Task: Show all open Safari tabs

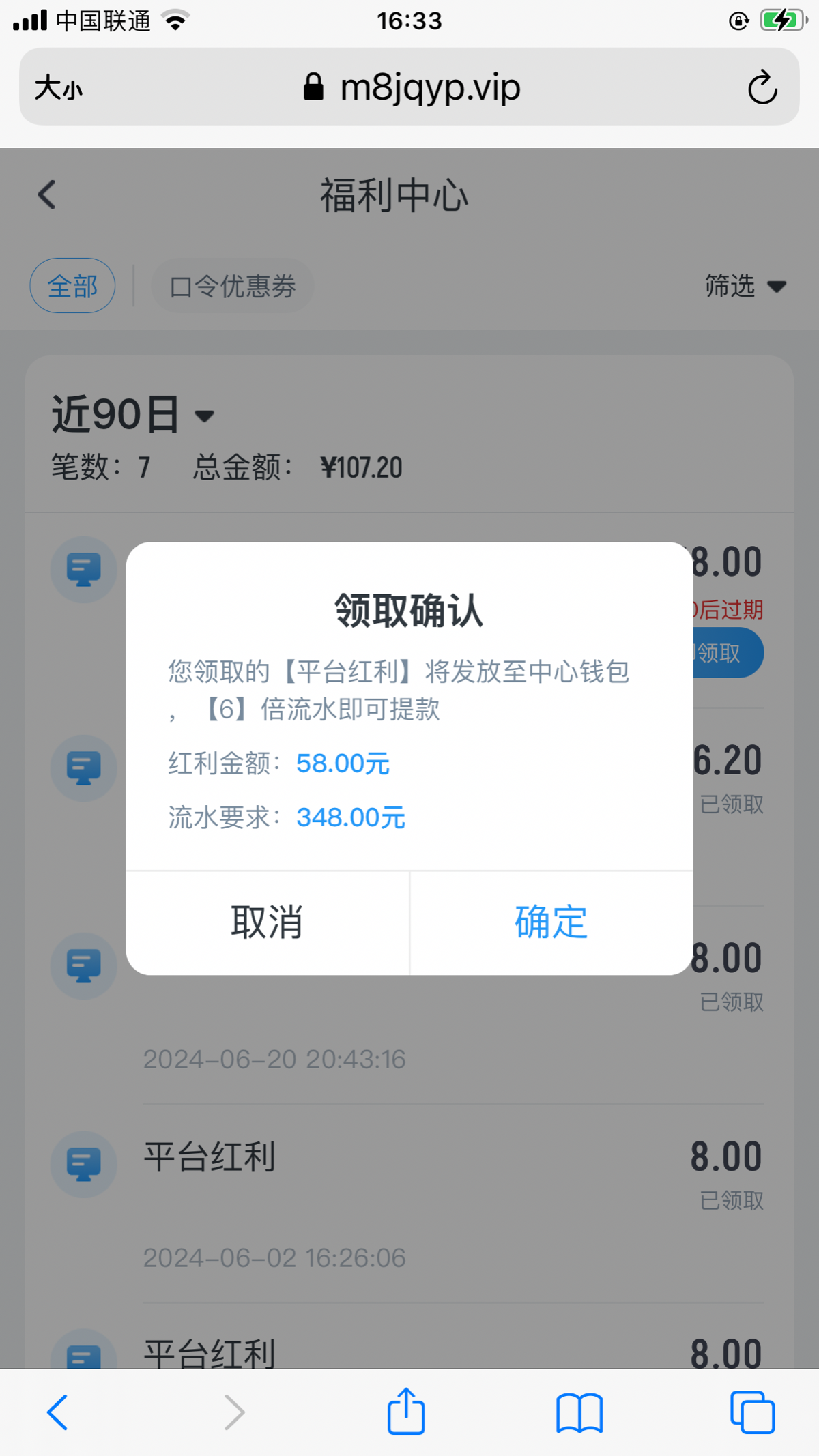Action: click(752, 1412)
